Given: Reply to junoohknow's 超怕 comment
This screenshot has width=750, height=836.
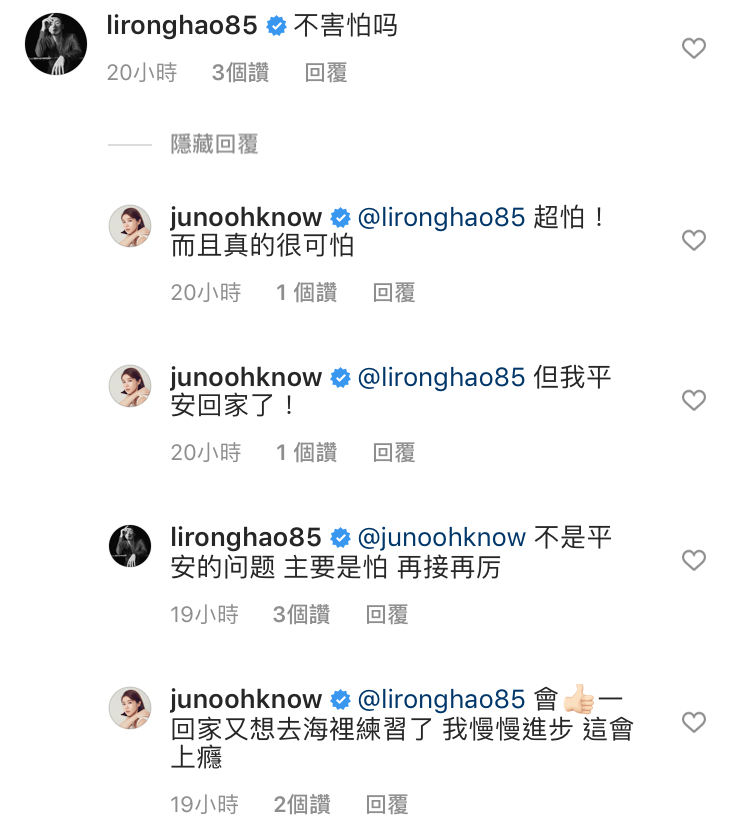Looking at the screenshot, I should tap(393, 293).
